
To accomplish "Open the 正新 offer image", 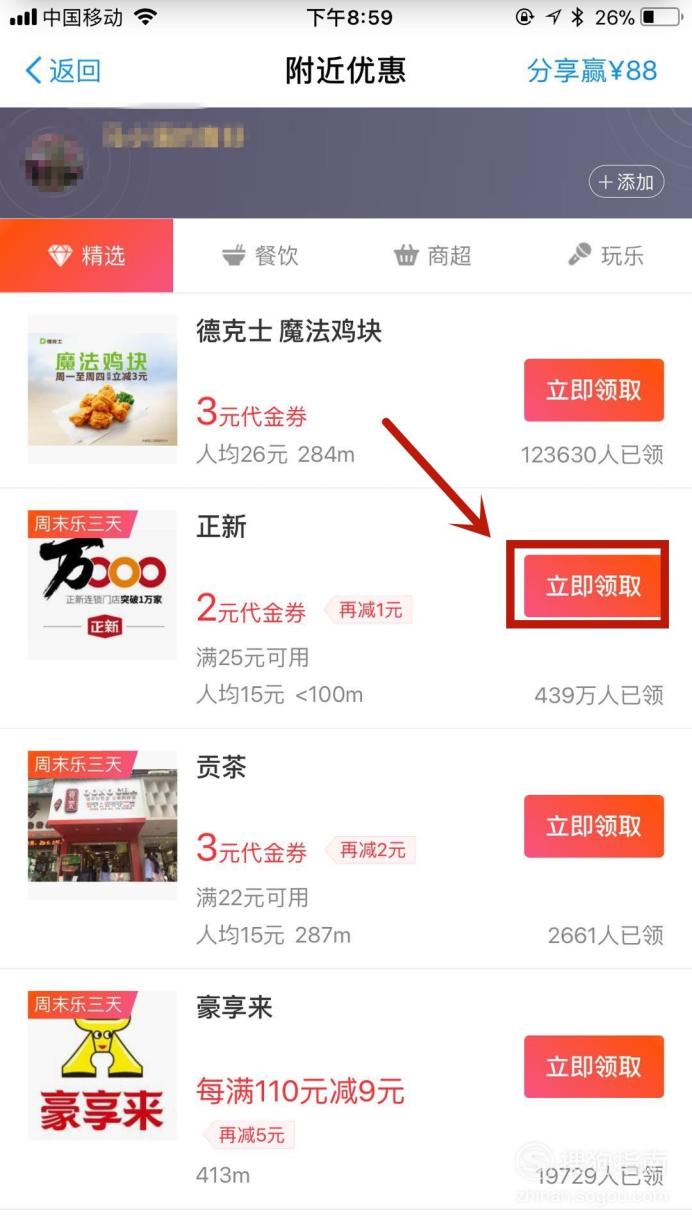I will 102,585.
